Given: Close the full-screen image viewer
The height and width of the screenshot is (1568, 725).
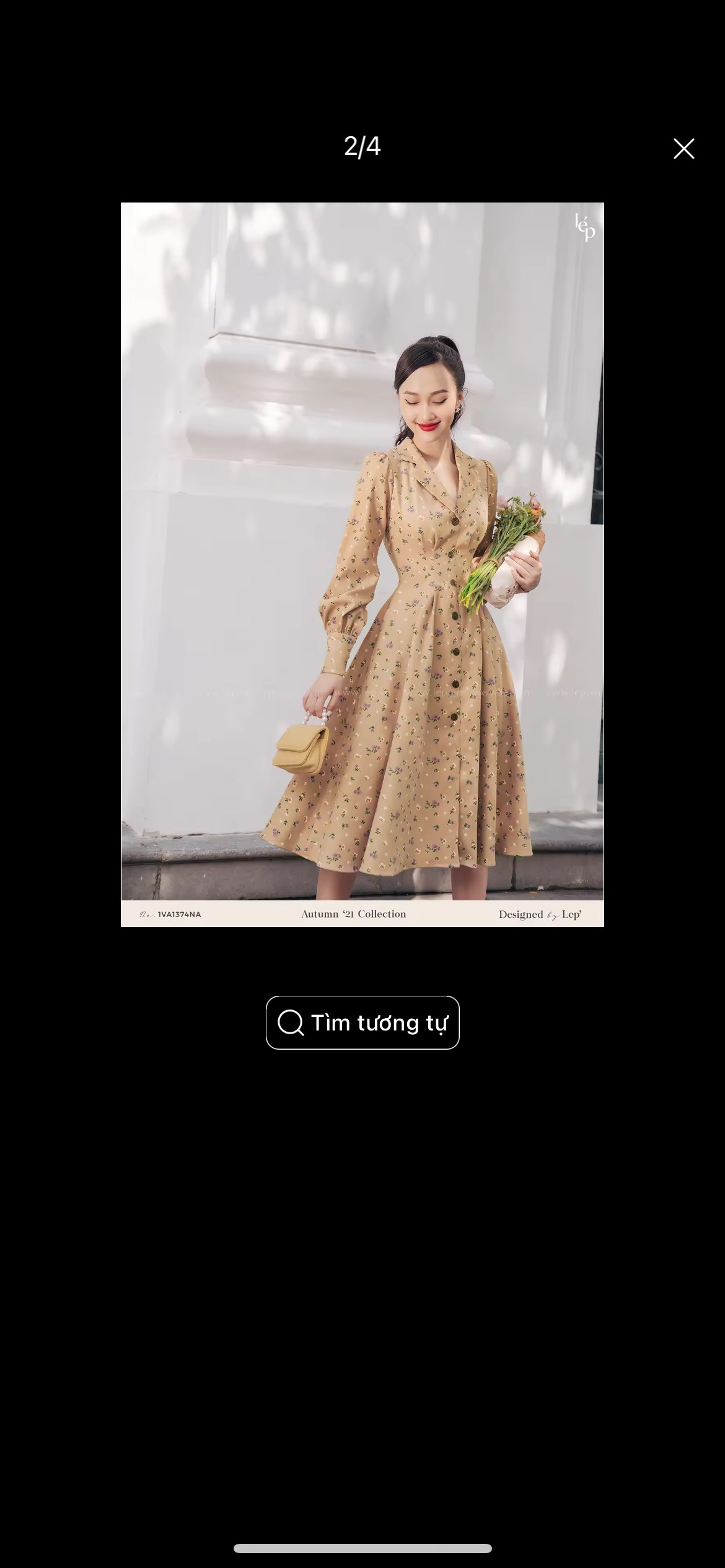Looking at the screenshot, I should pyautogui.click(x=683, y=149).
